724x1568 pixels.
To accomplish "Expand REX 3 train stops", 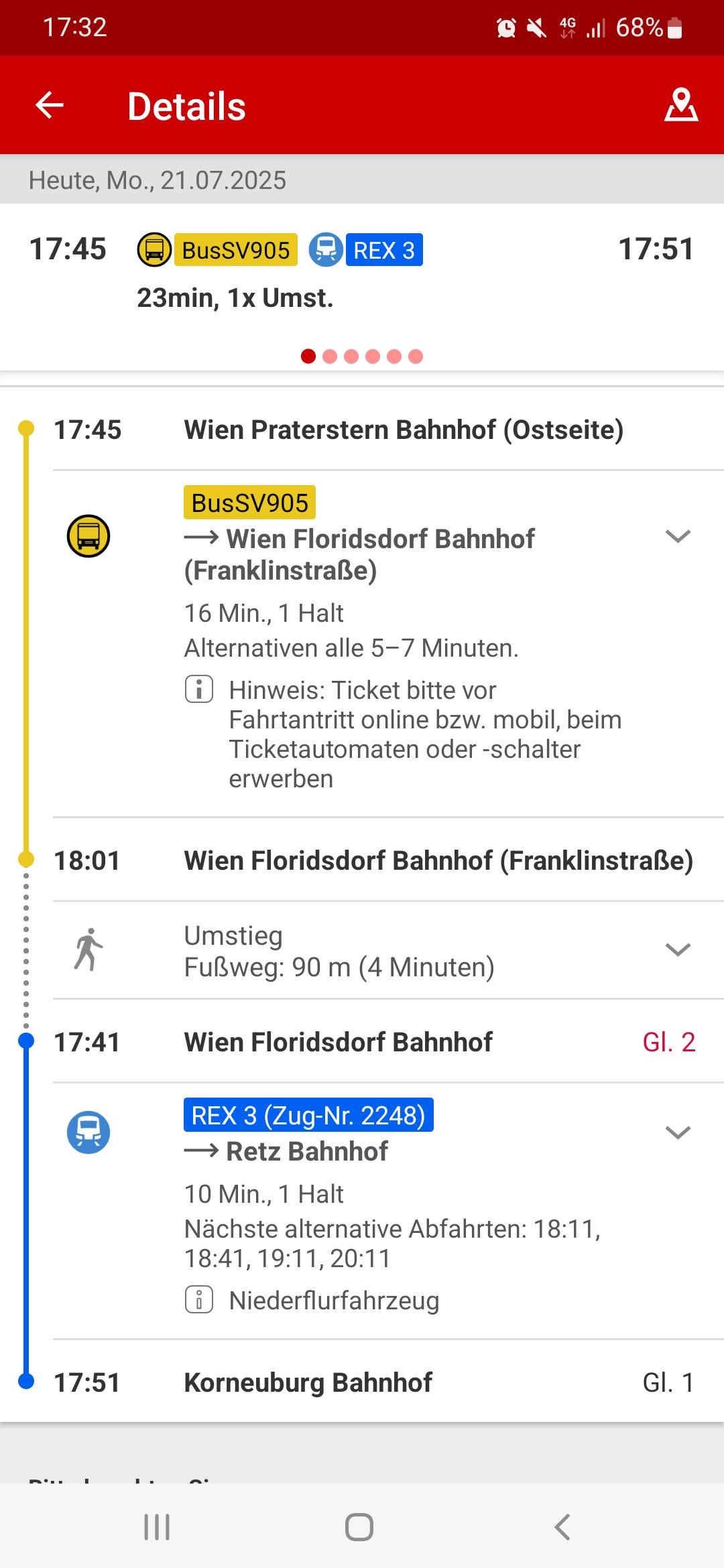I will coord(678,1132).
